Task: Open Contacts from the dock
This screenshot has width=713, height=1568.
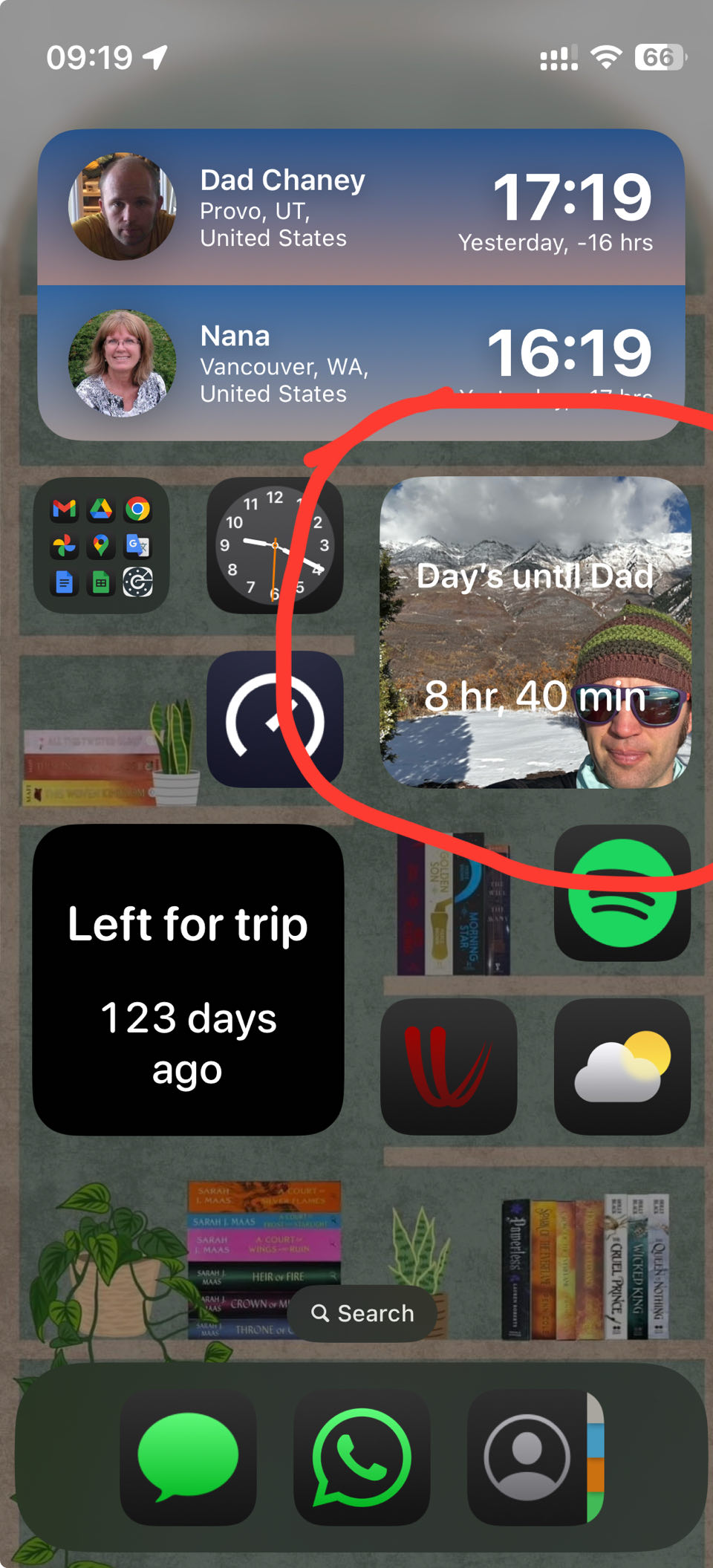Action: click(x=535, y=1457)
